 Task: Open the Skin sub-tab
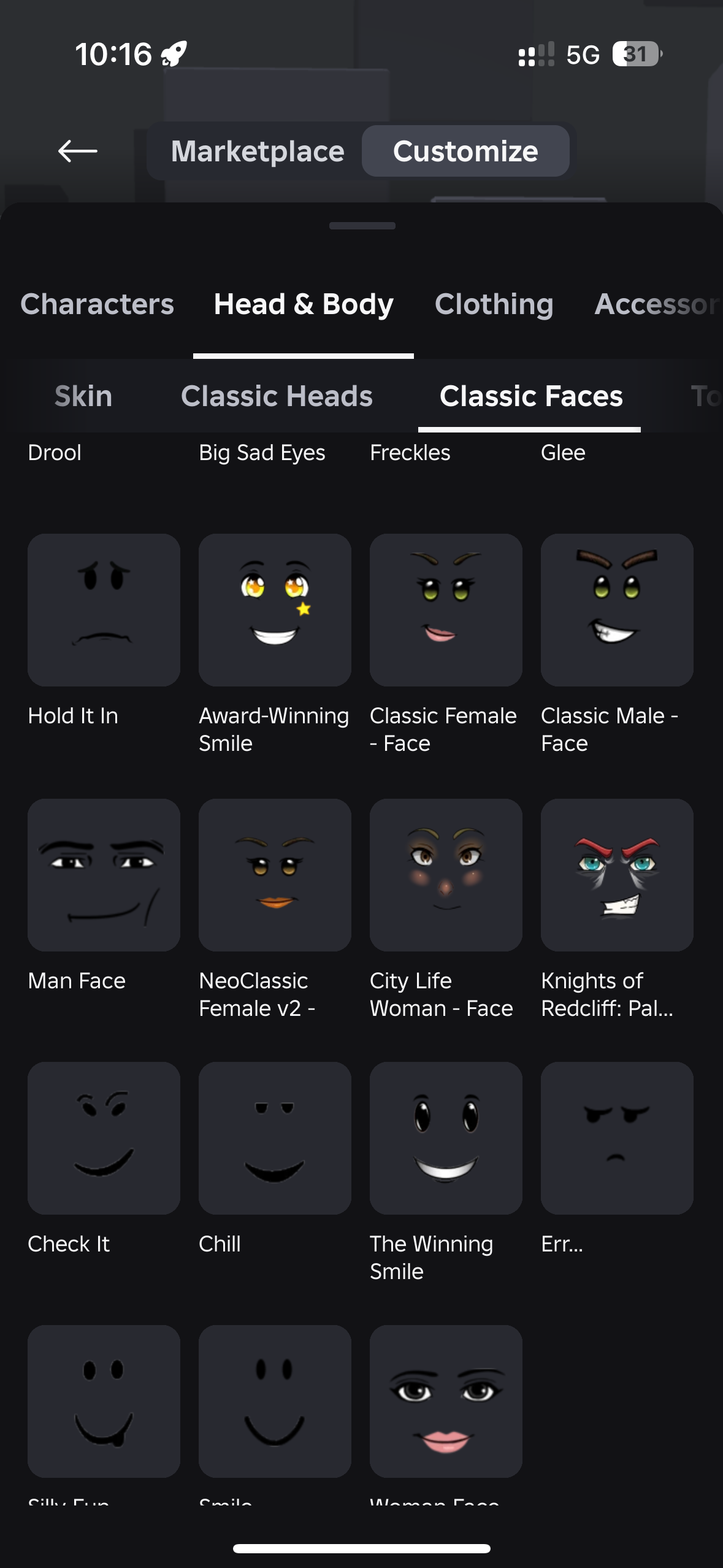pos(83,396)
